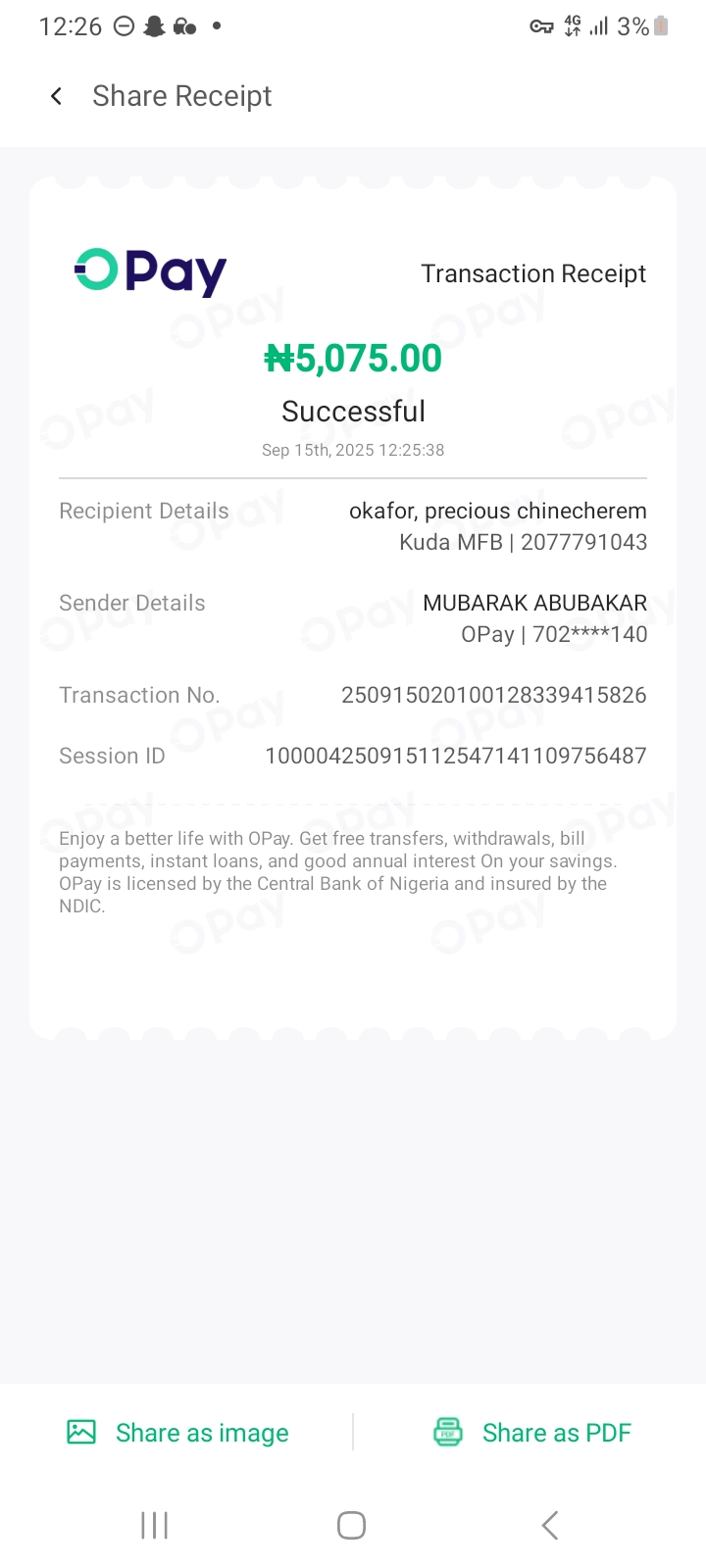Go back from Share Receipt screen
The height and width of the screenshot is (1568, 706).
coord(56,96)
